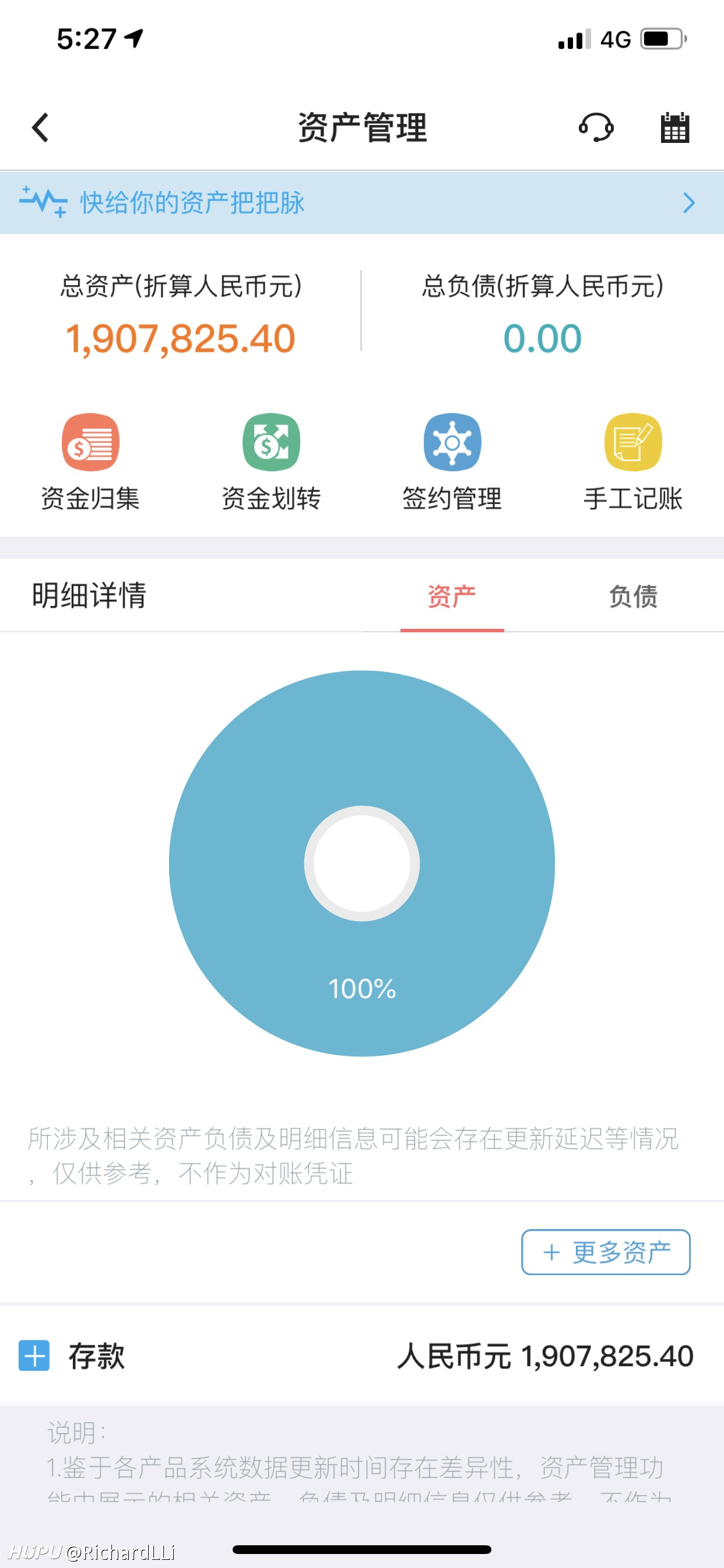Tap the 更多资产 button
The height and width of the screenshot is (1568, 724).
pyautogui.click(x=605, y=1252)
